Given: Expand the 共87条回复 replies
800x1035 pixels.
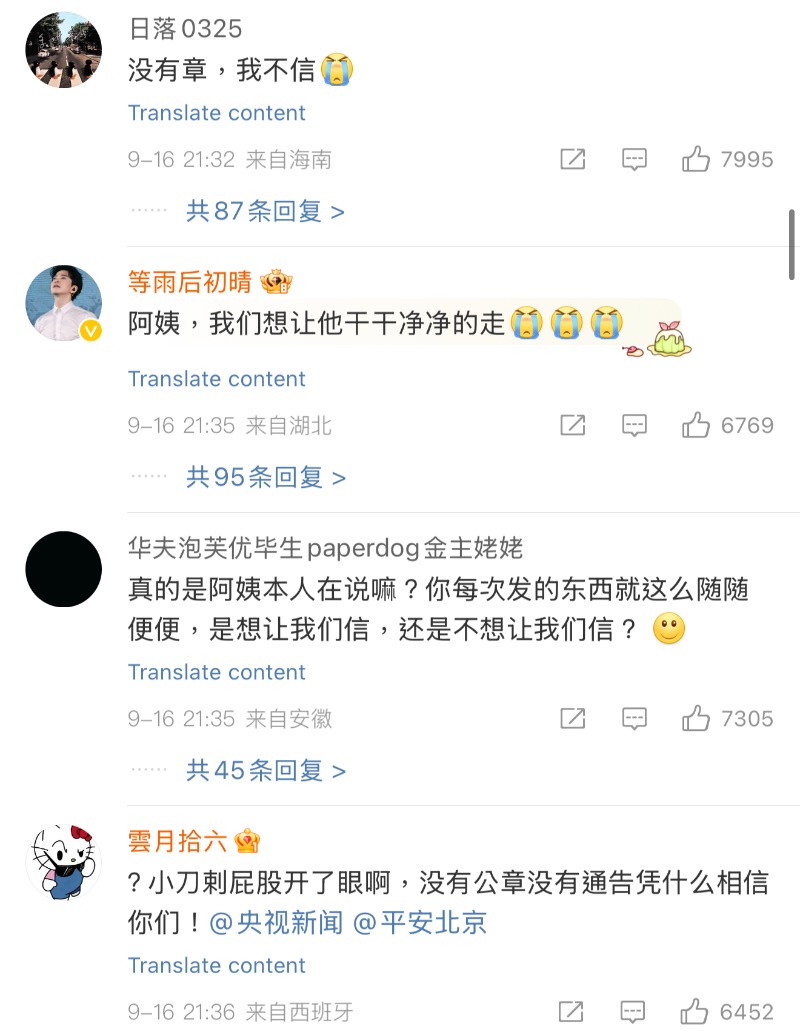Looking at the screenshot, I should tap(265, 211).
